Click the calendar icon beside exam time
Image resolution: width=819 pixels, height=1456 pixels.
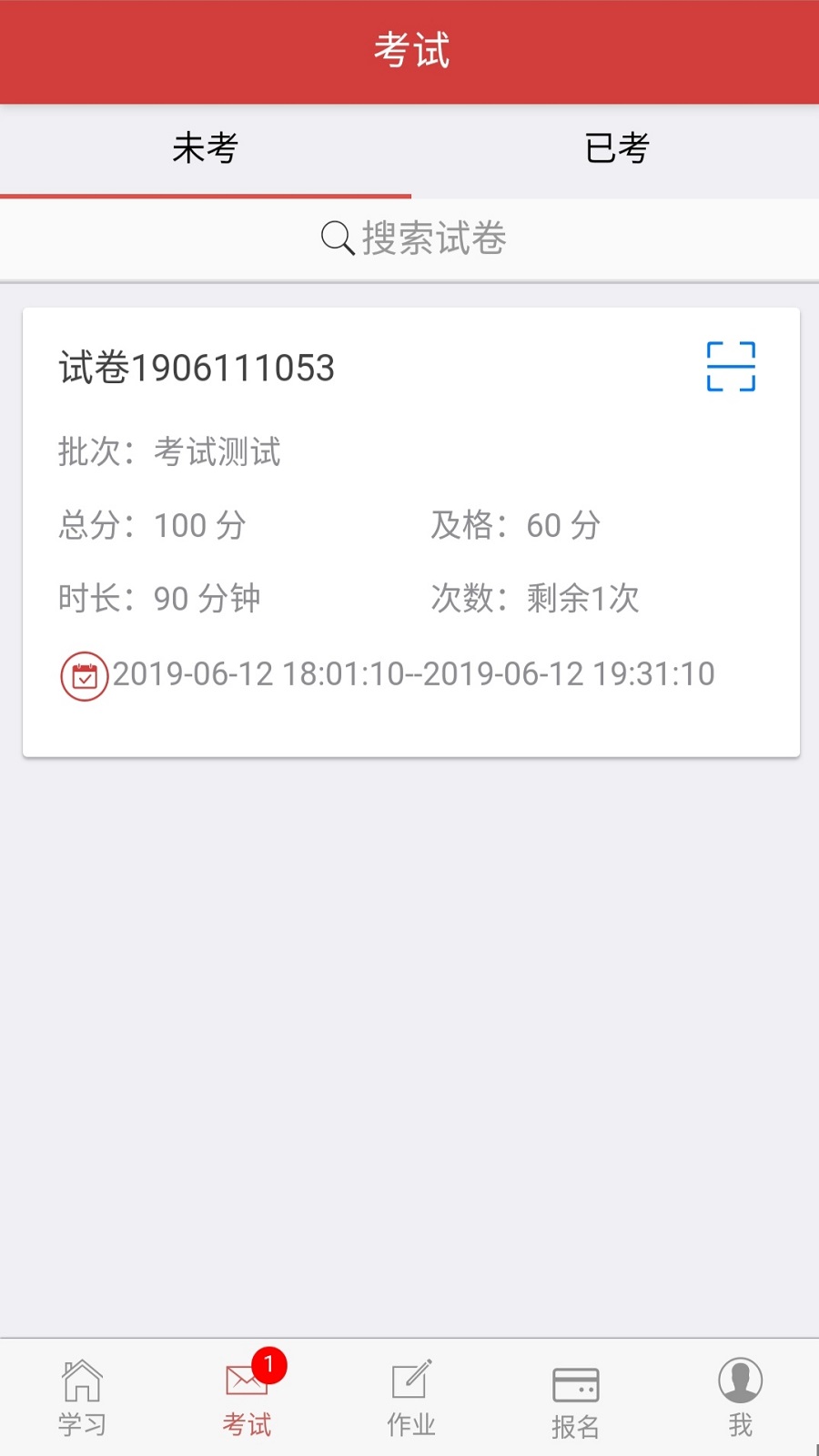[x=83, y=675]
